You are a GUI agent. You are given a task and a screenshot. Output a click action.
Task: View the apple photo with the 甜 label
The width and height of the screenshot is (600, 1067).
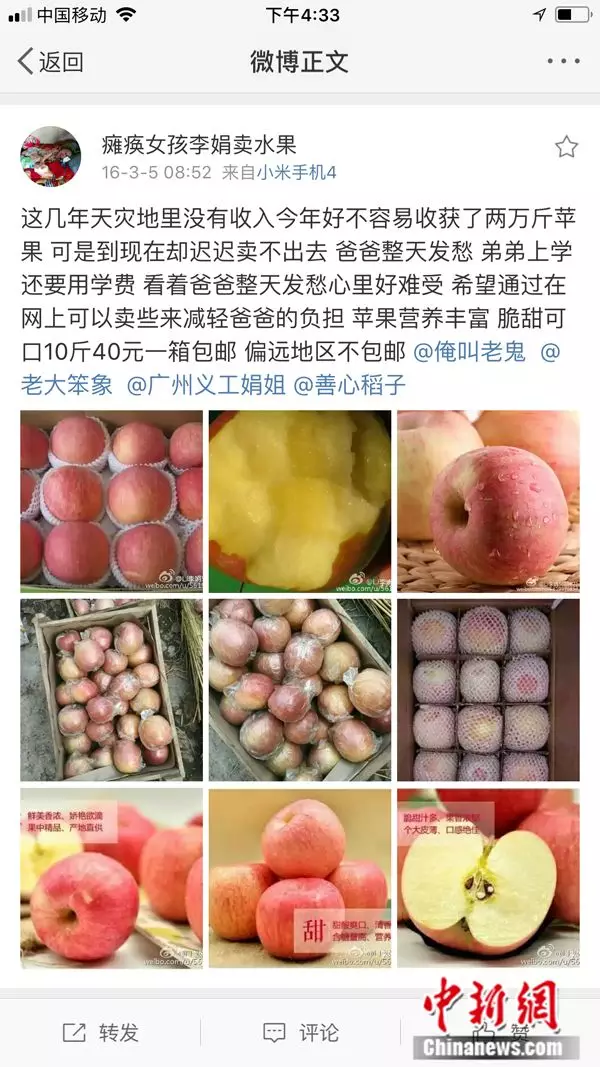coord(300,878)
